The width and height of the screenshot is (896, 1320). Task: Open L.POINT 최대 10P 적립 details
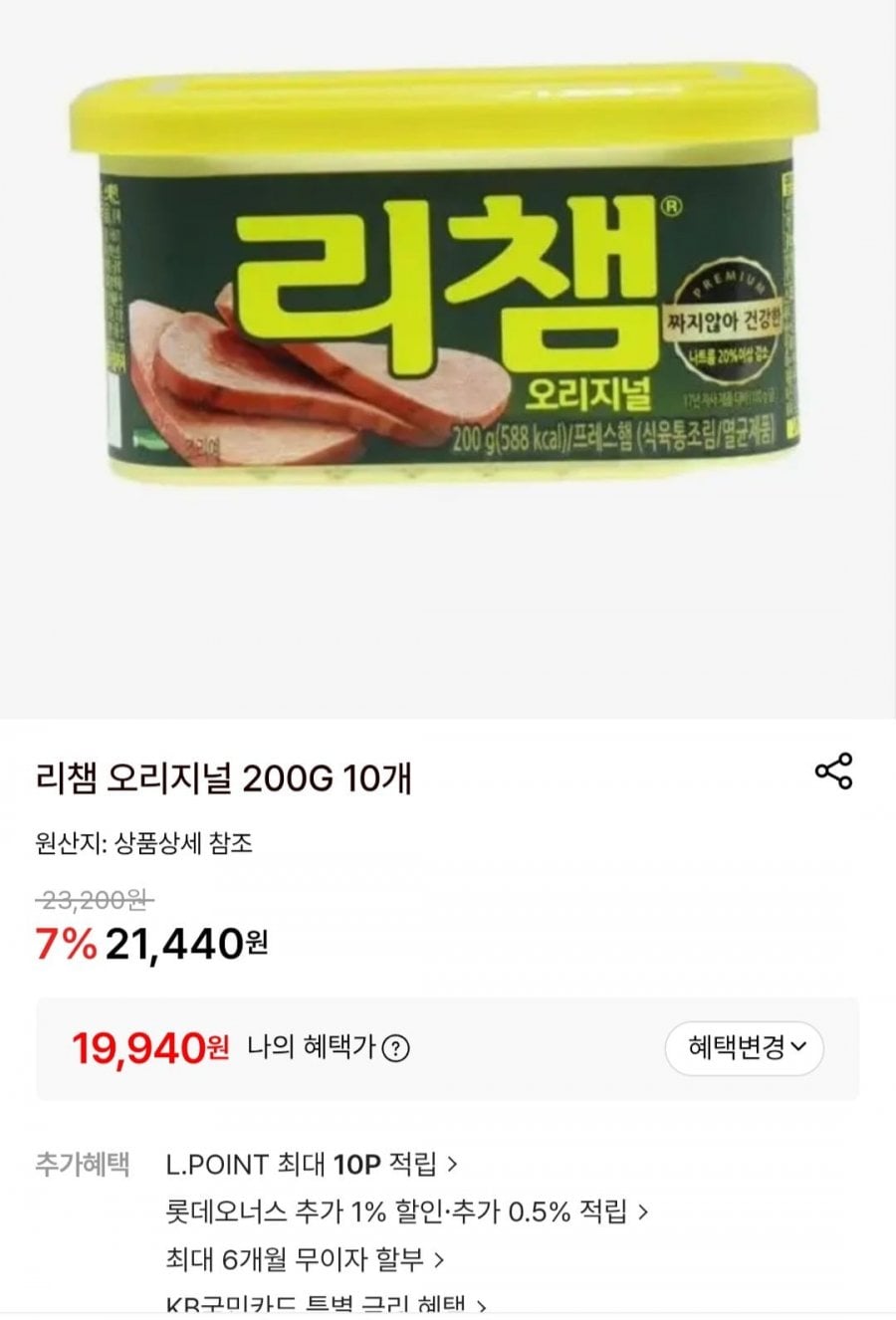point(312,1164)
